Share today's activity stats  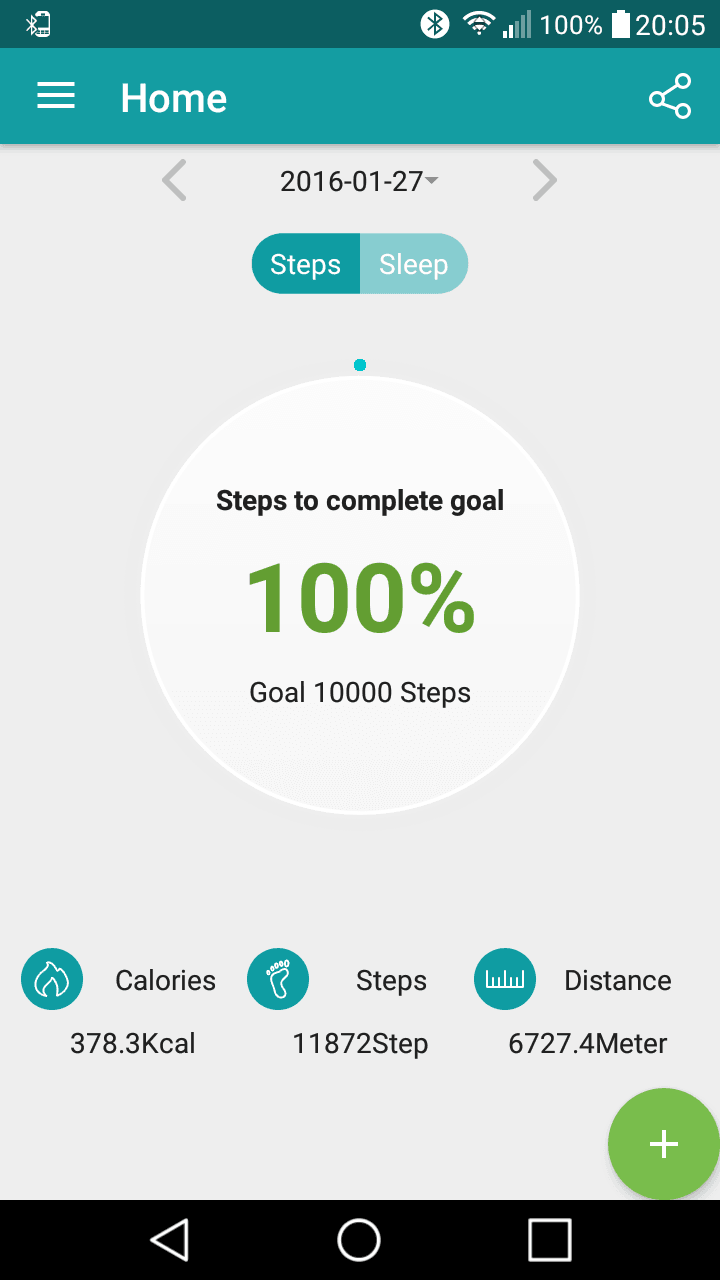point(670,97)
